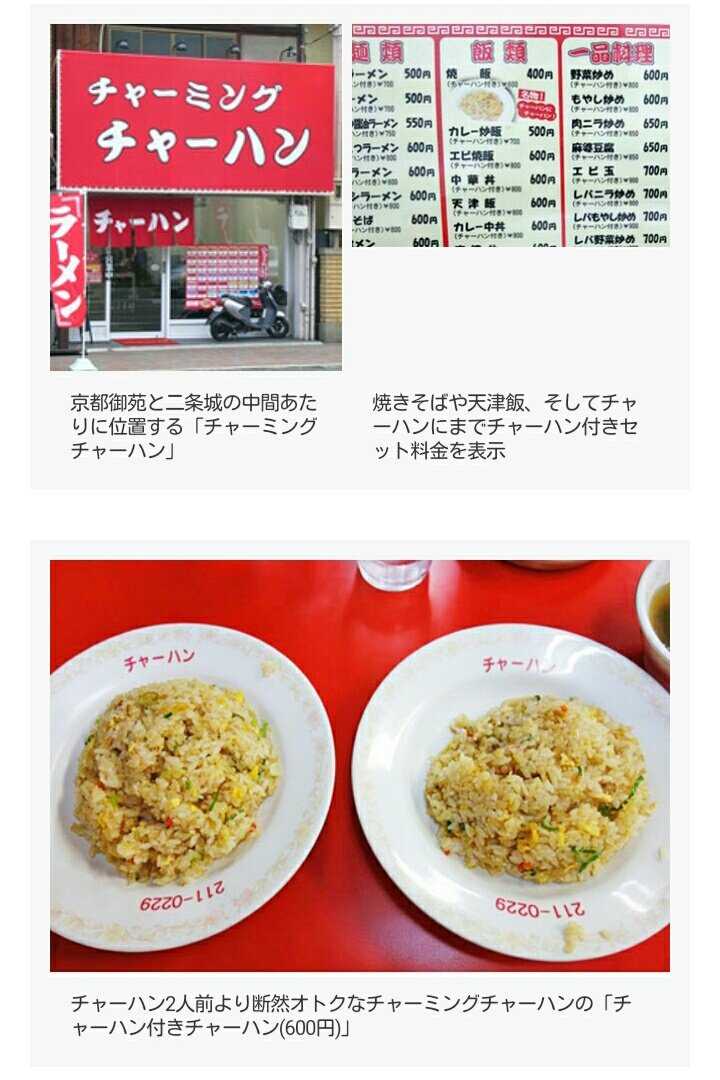View the two fried rice plates photo
Image resolution: width=720 pixels, height=1080 pixels.
[x=360, y=765]
